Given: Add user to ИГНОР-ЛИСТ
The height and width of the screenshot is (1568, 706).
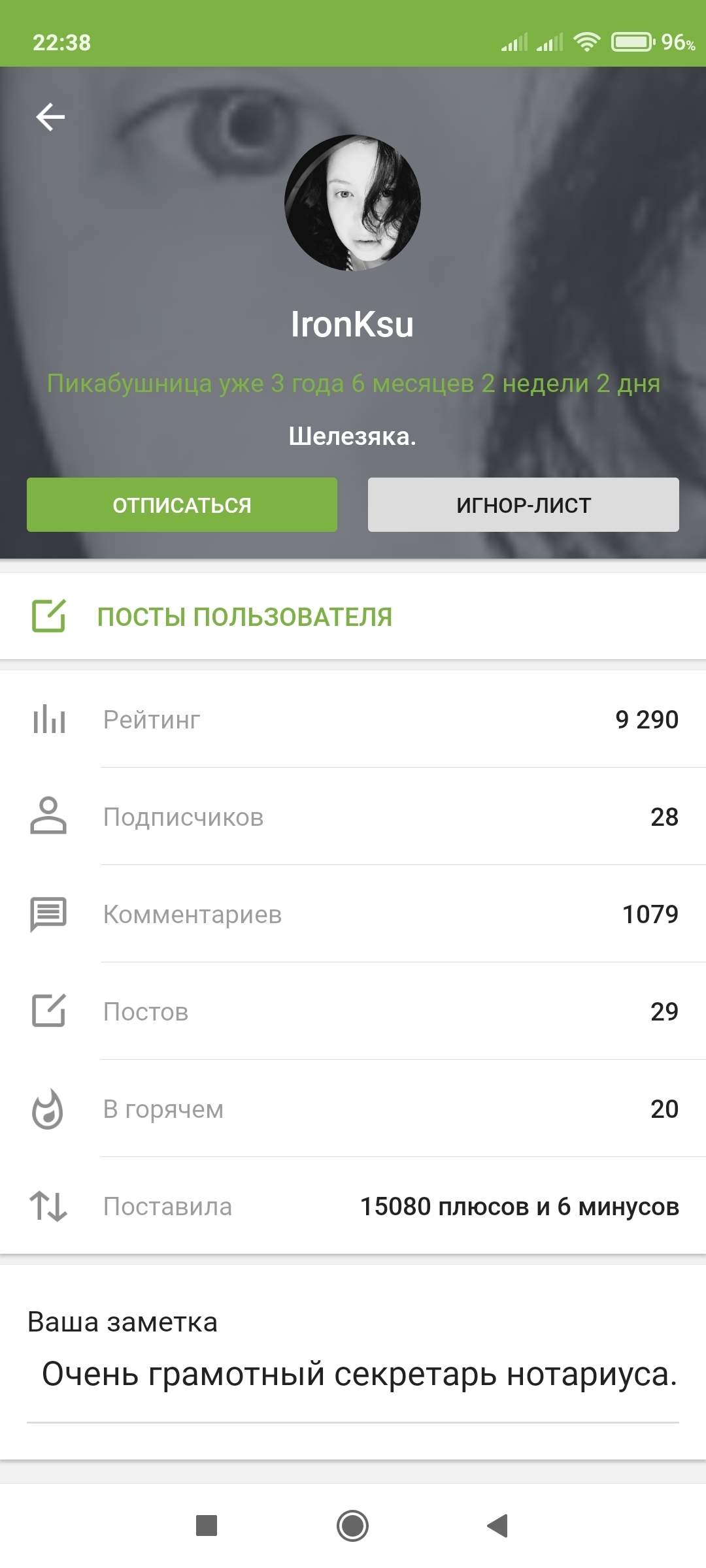Looking at the screenshot, I should coord(523,505).
